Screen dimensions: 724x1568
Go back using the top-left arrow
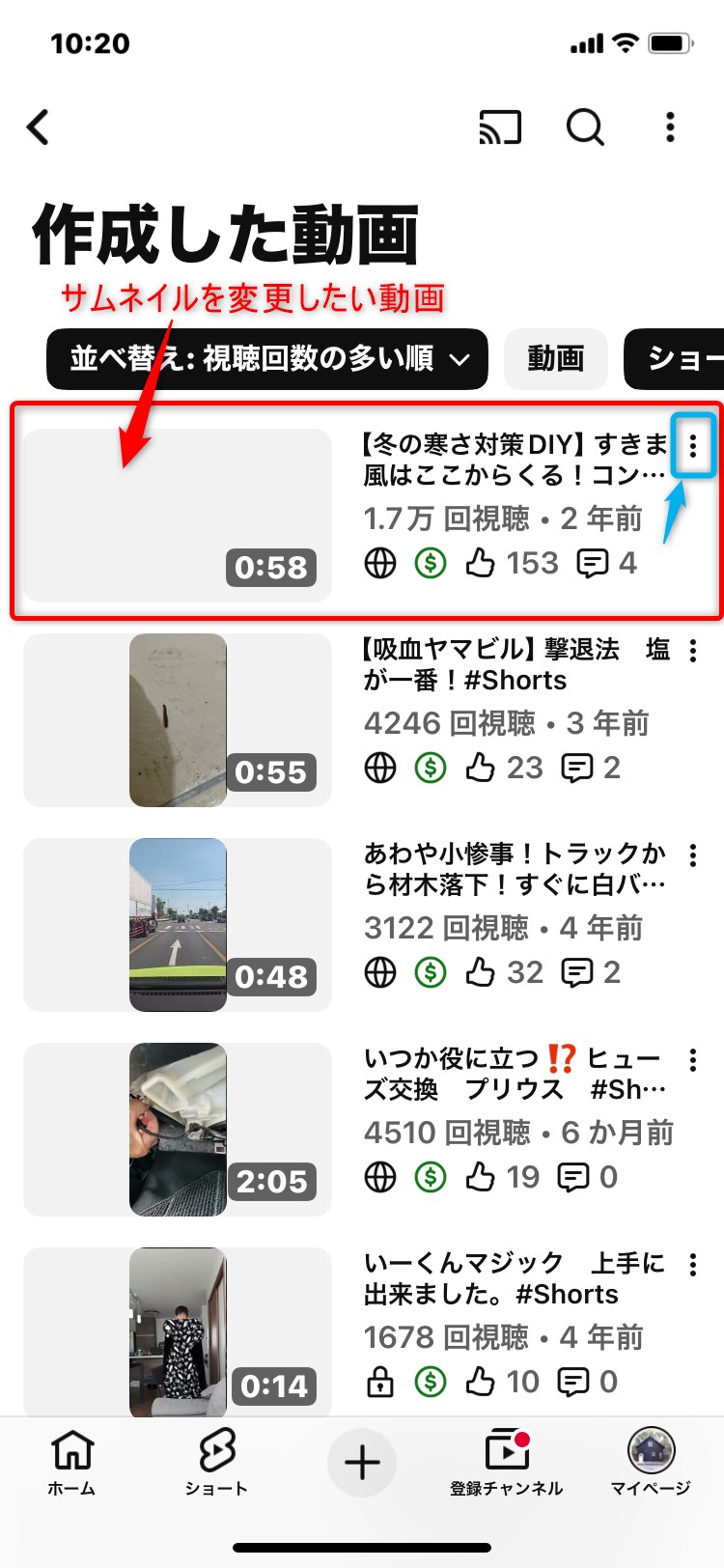(39, 126)
